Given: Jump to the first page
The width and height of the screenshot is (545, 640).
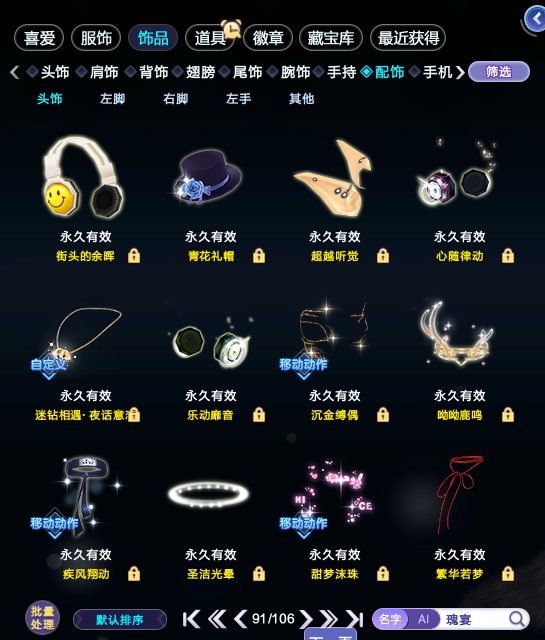Looking at the screenshot, I should [191, 619].
